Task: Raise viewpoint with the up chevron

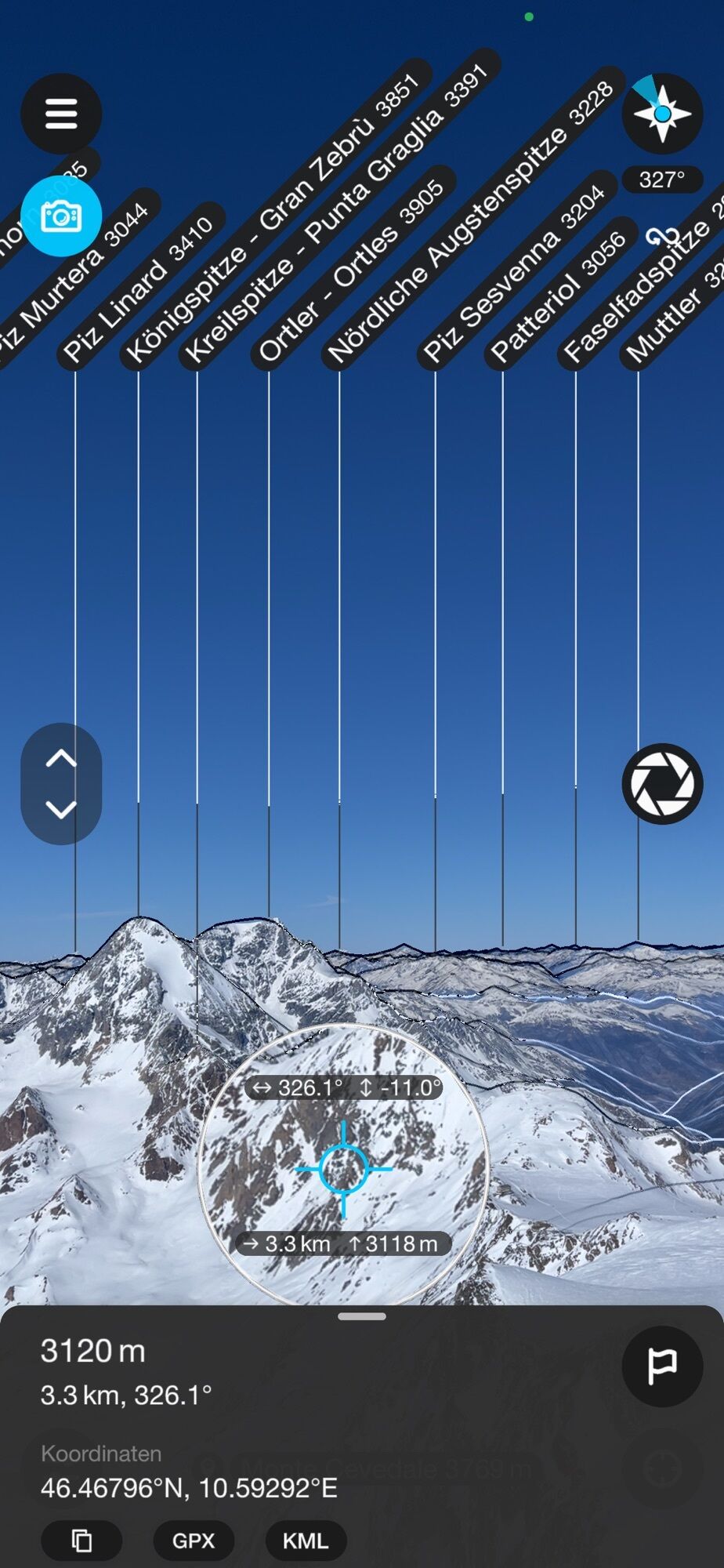Action: [61, 759]
